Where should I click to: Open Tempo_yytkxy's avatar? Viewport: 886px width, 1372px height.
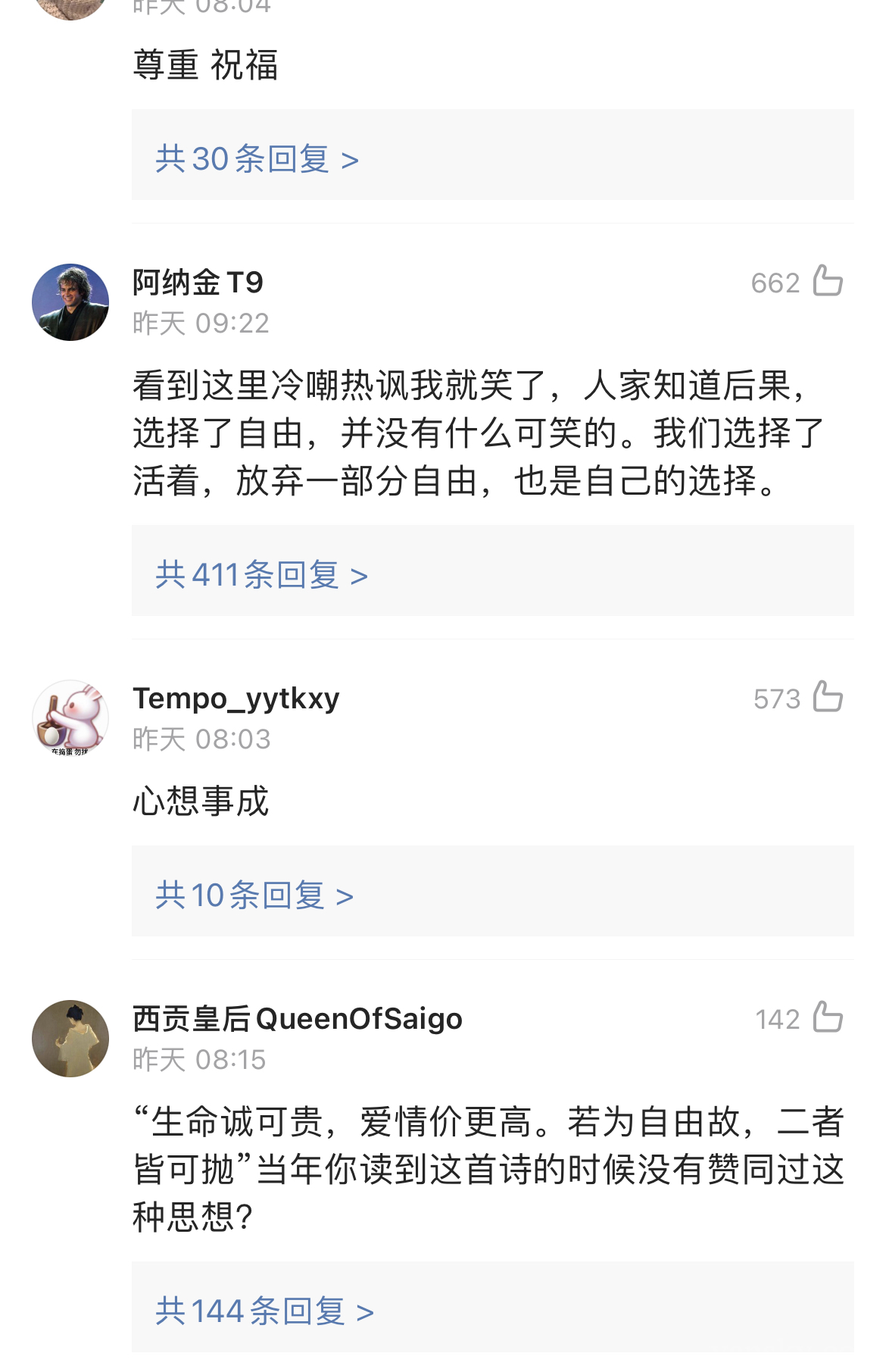click(70, 717)
